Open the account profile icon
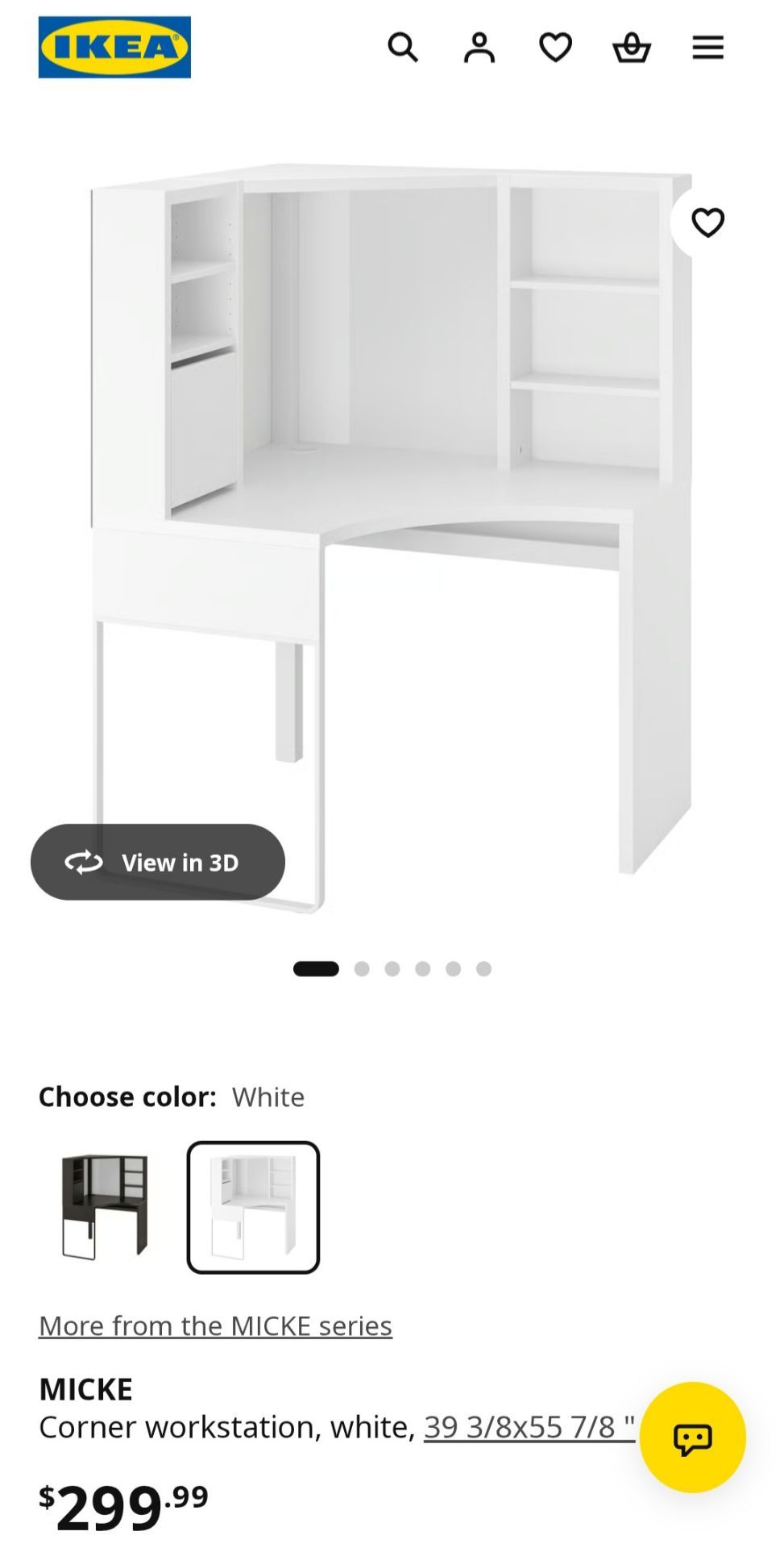Viewport: 784px width, 1548px height. coord(479,48)
